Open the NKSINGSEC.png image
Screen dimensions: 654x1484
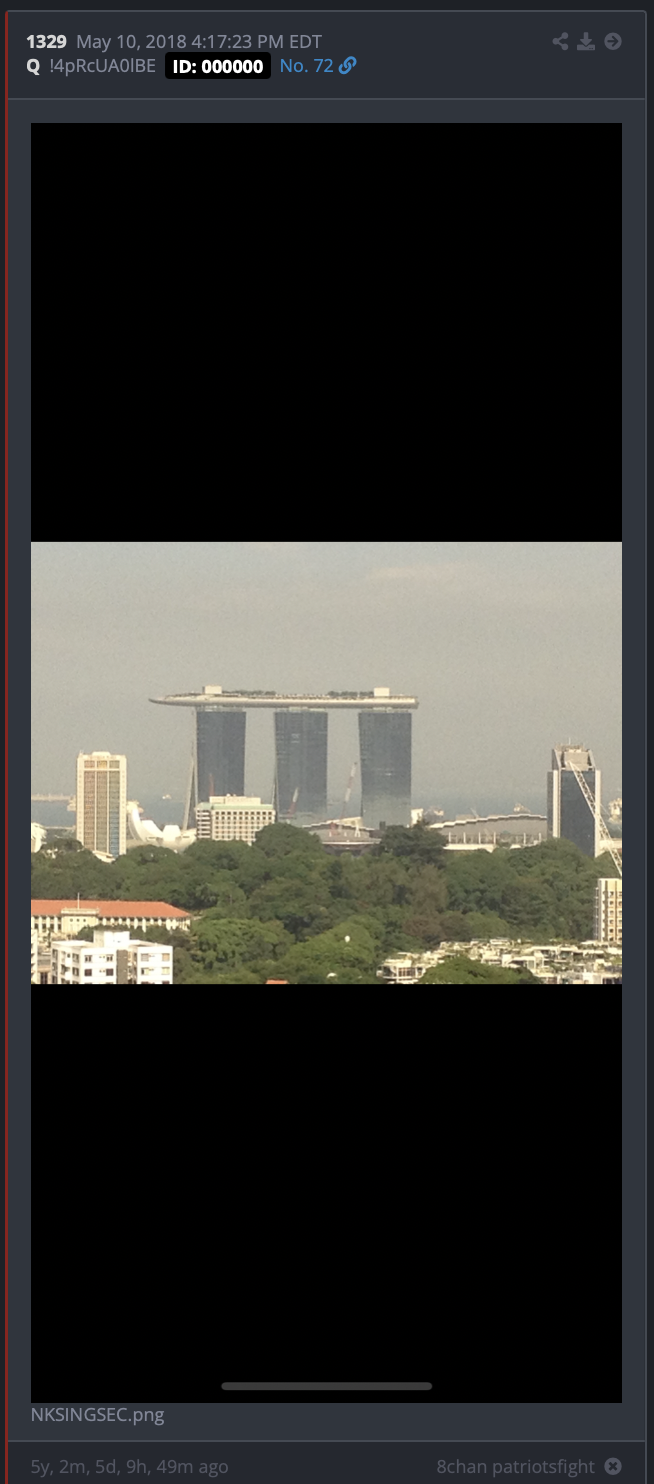click(326, 763)
